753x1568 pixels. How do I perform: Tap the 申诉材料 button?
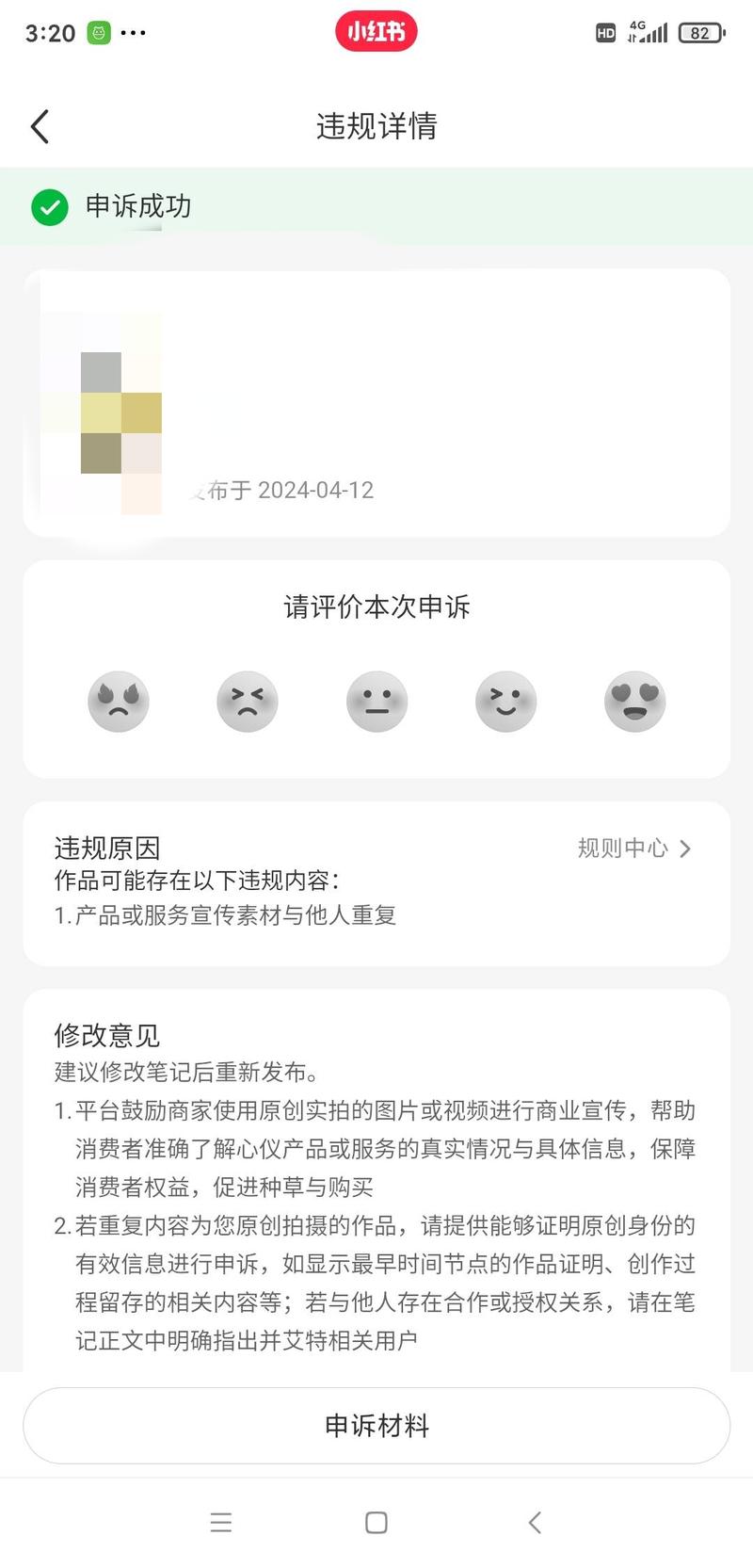click(376, 1426)
